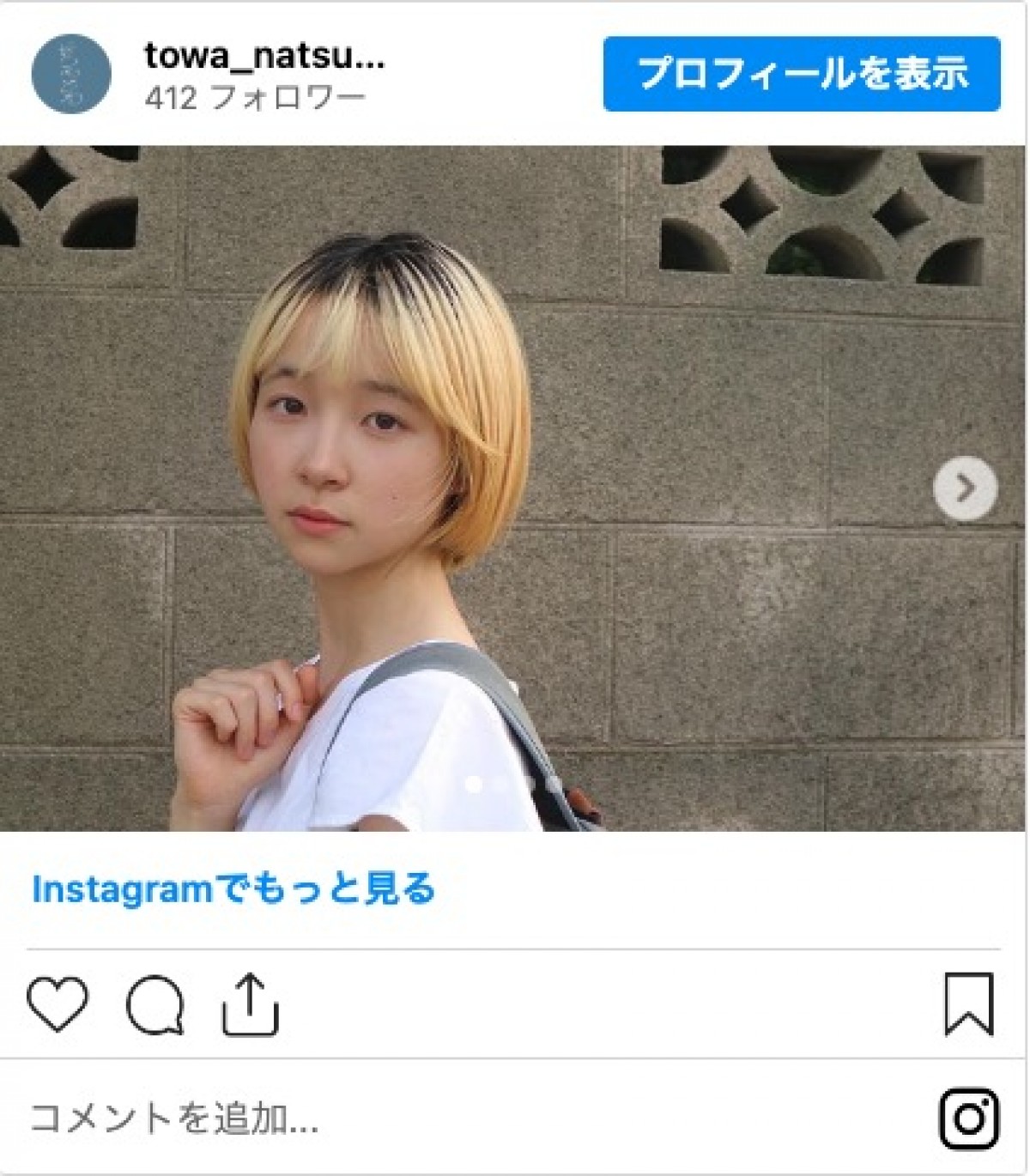The width and height of the screenshot is (1030, 1176).
Task: Like this post with the heart icon
Action: [58, 1003]
